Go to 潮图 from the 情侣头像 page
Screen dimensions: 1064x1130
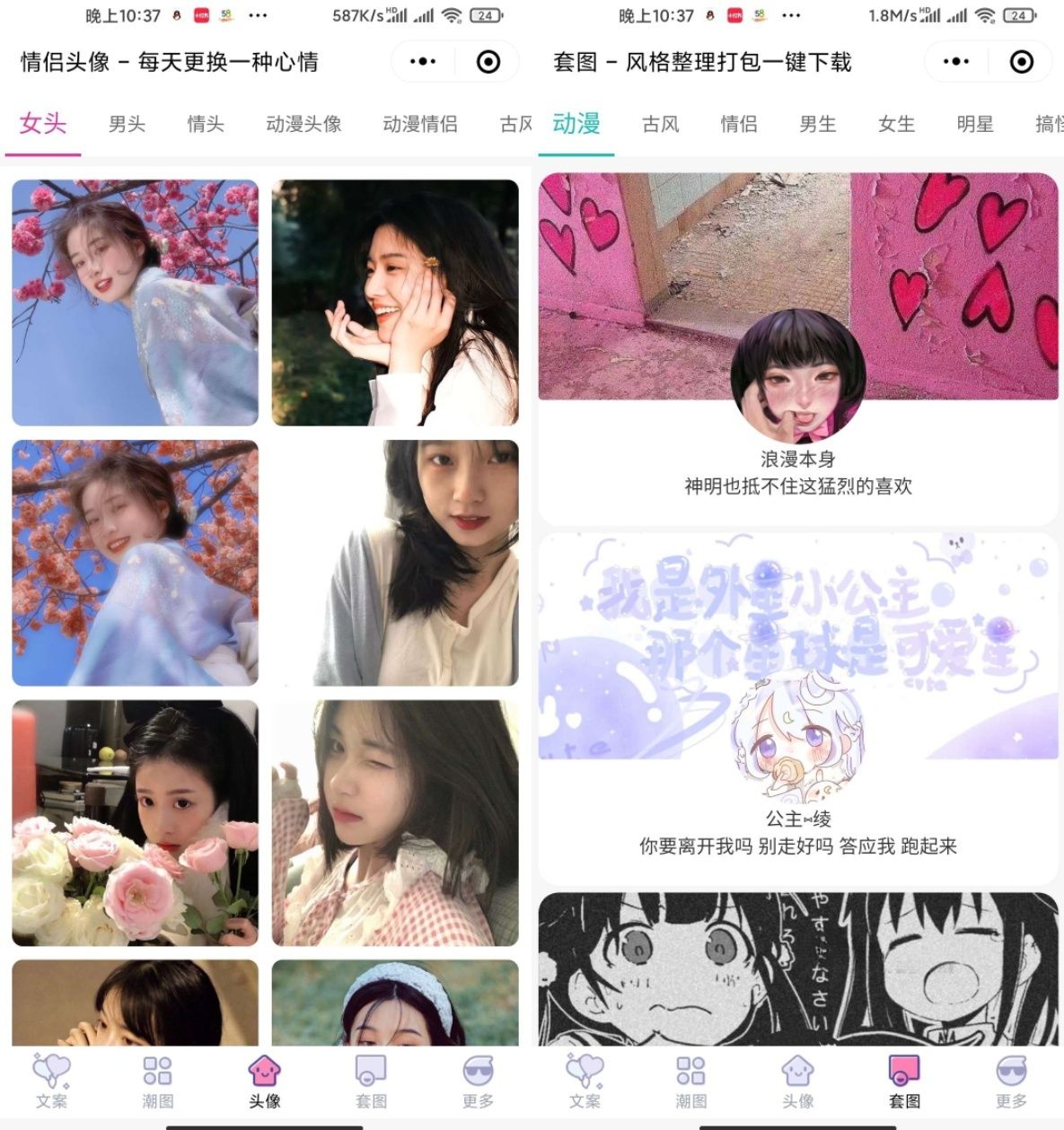[158, 1082]
